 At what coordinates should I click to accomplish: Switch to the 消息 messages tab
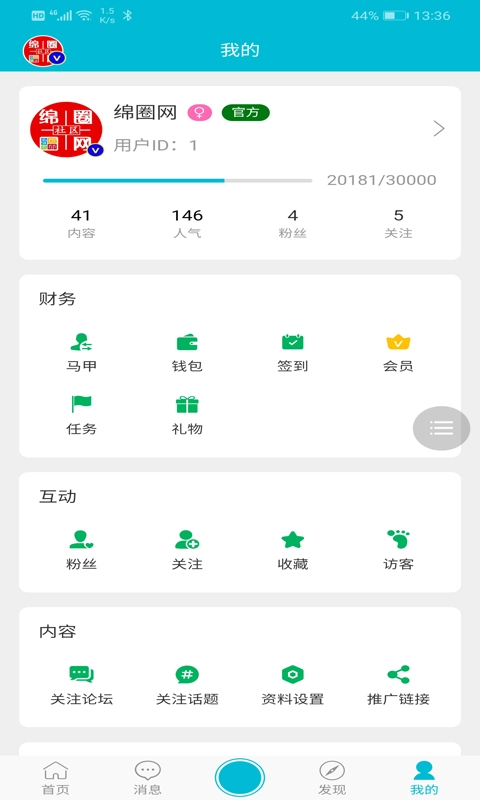click(147, 778)
